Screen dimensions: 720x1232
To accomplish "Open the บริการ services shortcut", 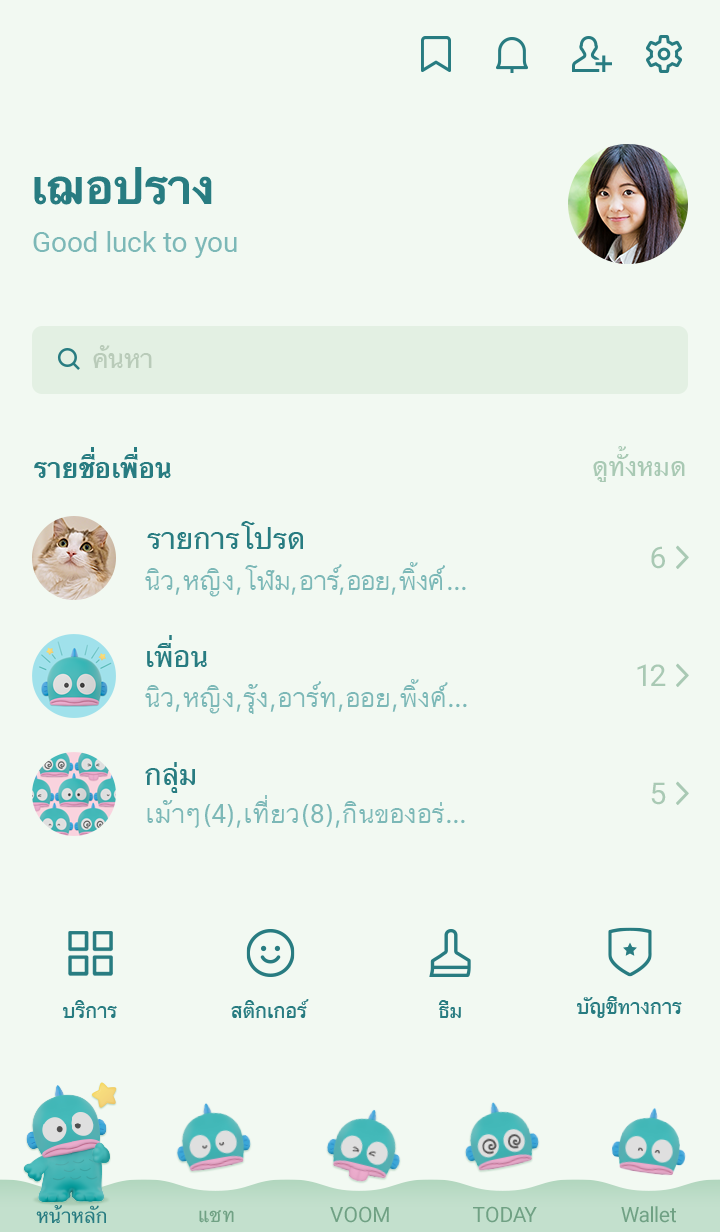I will click(90, 972).
